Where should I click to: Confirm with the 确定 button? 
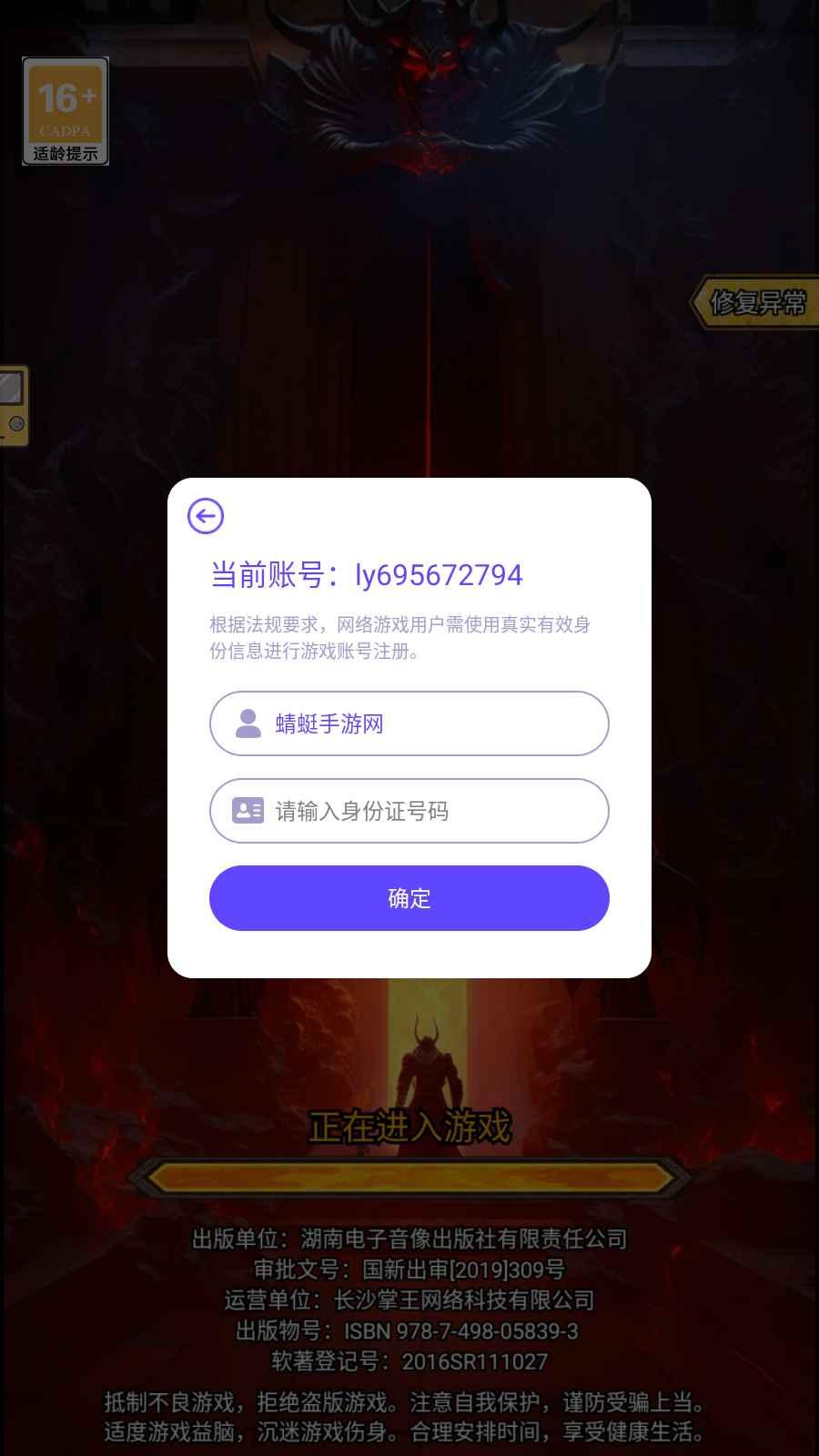[409, 898]
